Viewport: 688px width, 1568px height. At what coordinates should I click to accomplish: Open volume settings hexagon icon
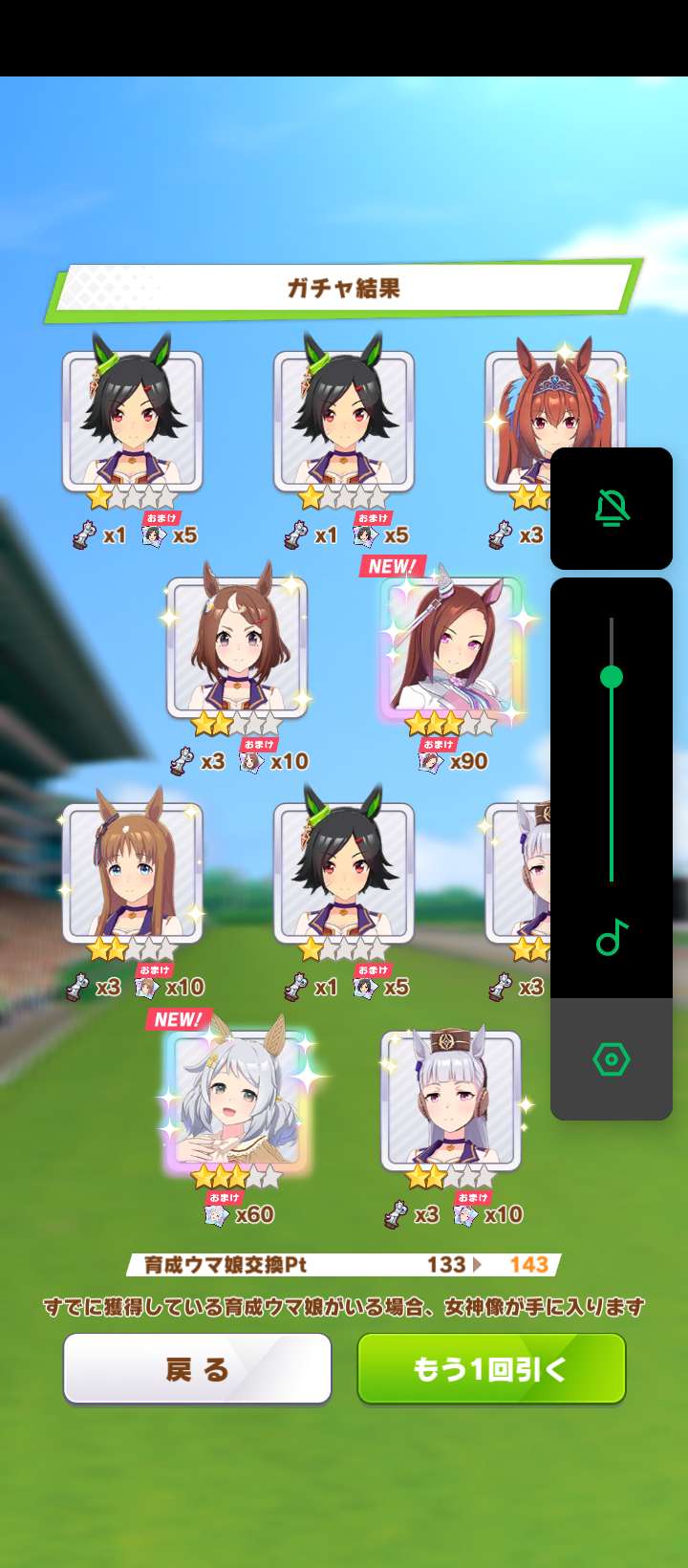(x=612, y=1059)
